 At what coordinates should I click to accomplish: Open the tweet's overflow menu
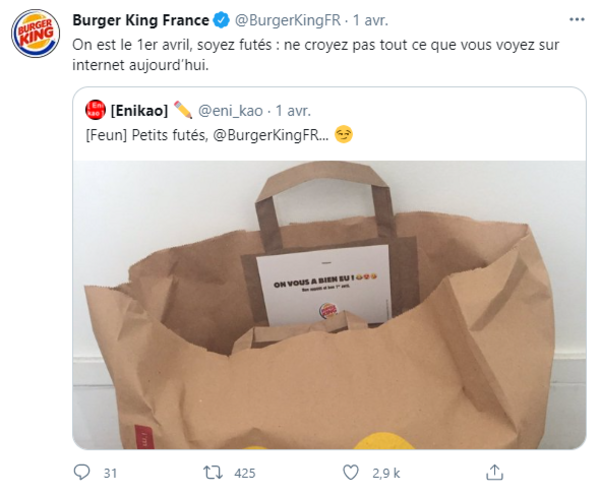click(x=575, y=20)
